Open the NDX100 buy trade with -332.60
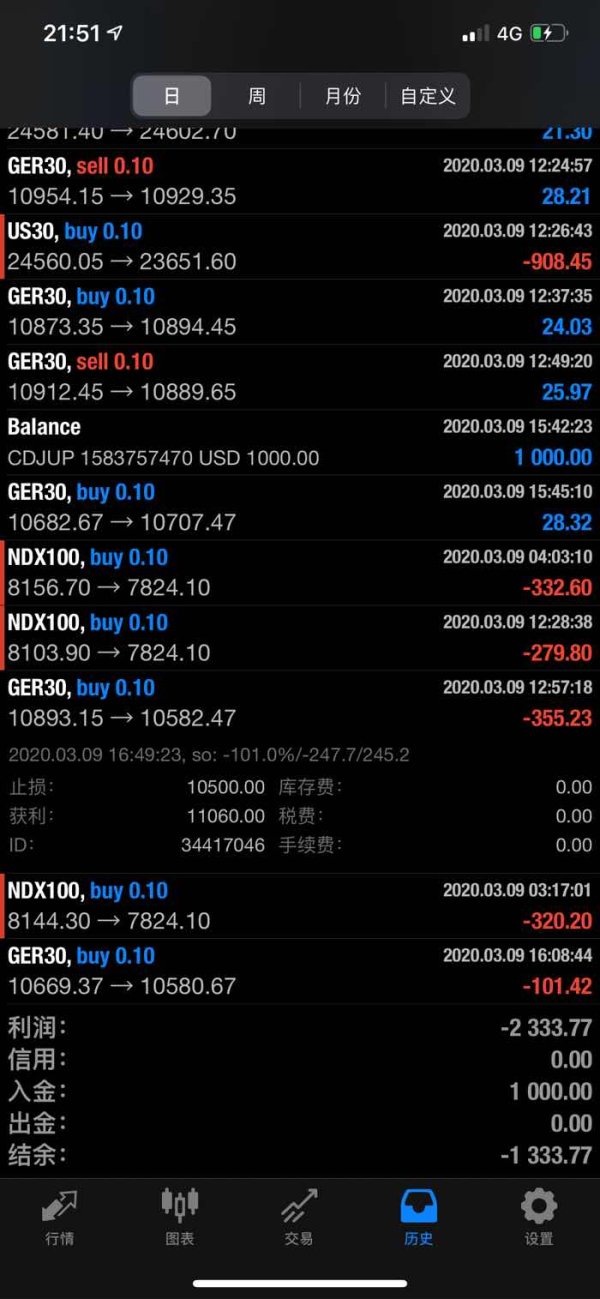 (300, 573)
